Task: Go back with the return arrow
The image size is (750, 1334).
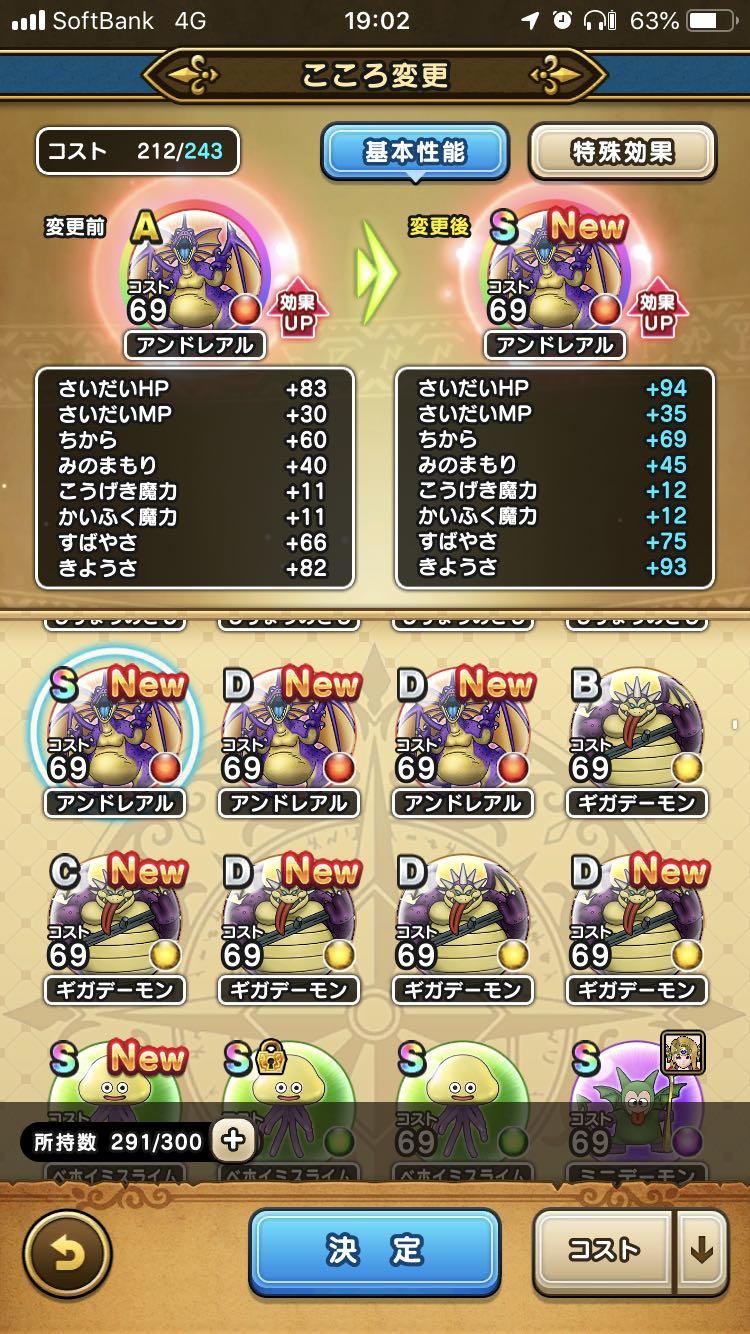Action: [x=67, y=1250]
